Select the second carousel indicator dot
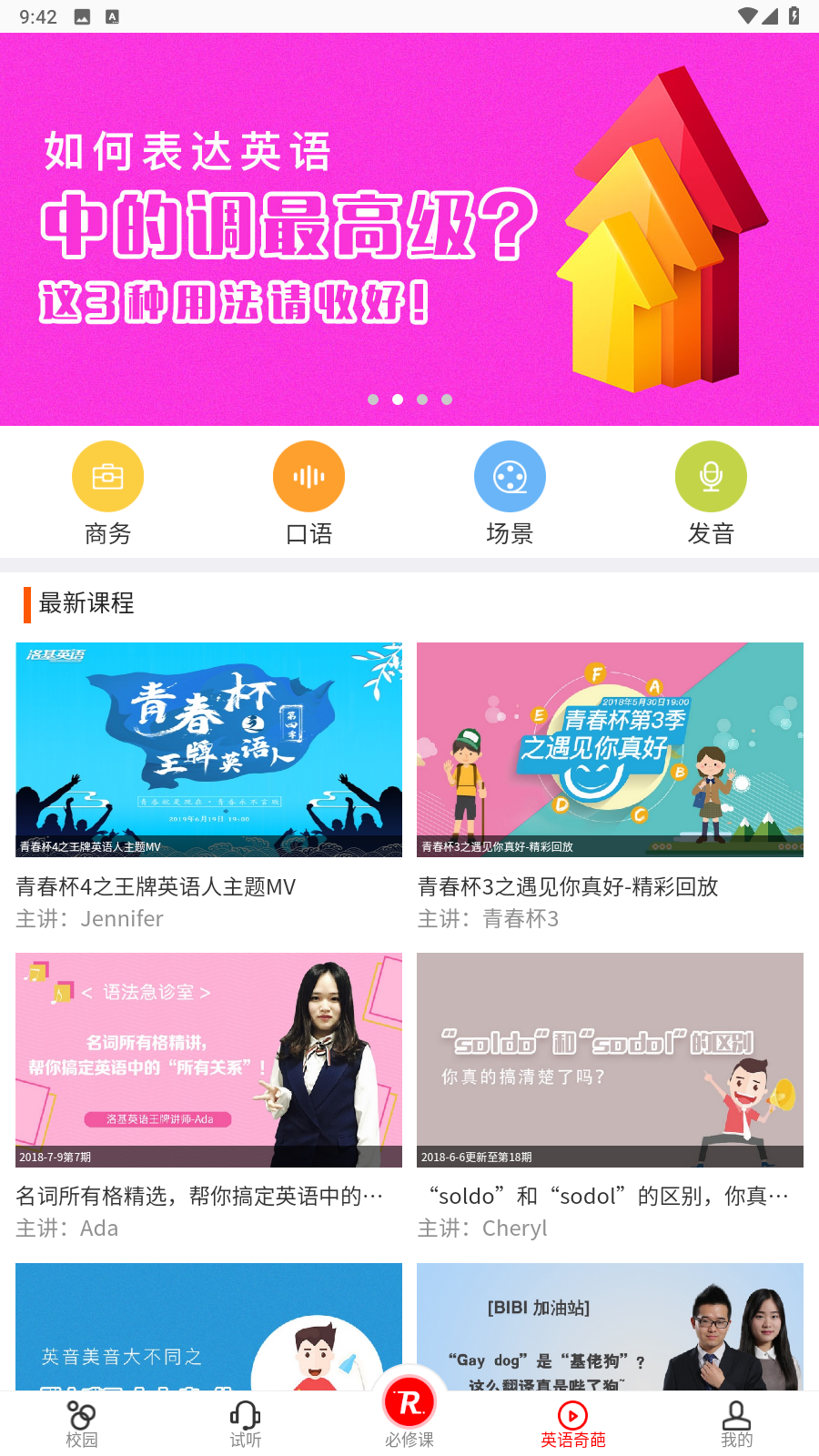819x1456 pixels. [x=397, y=399]
